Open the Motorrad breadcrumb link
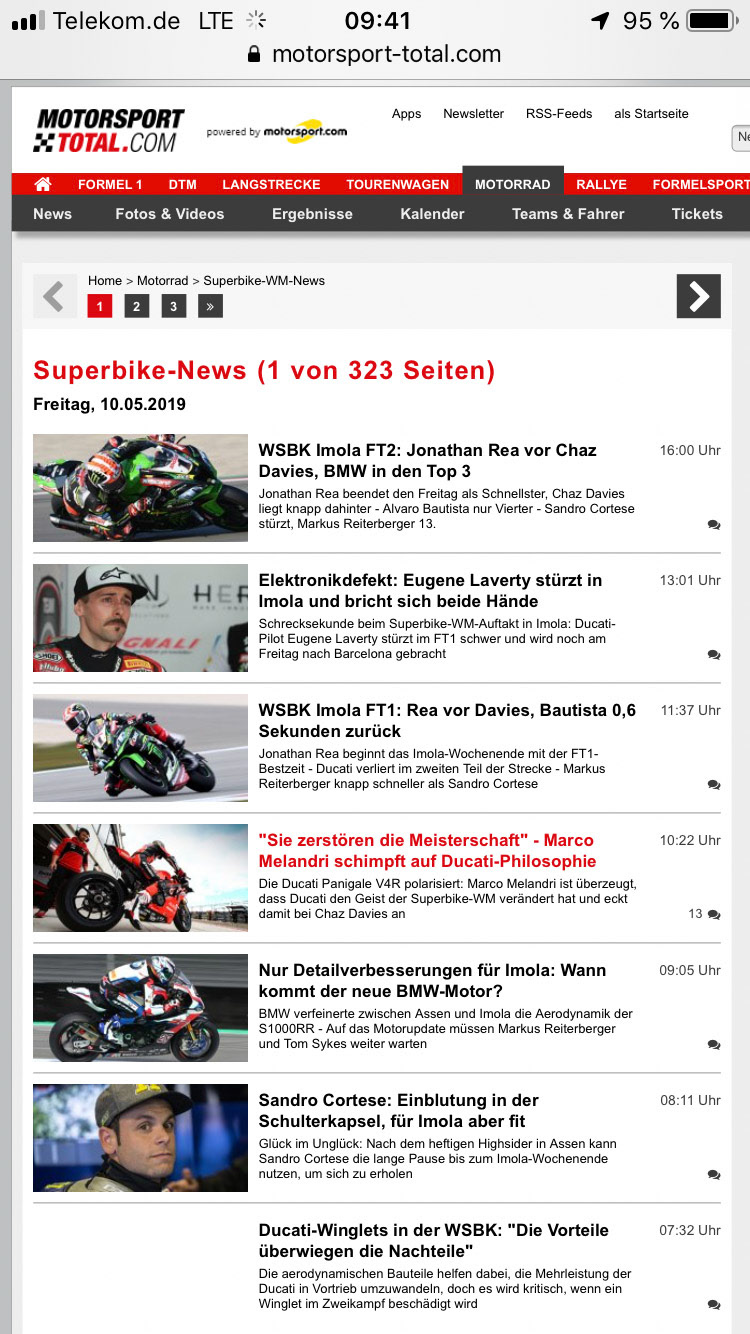 [x=161, y=281]
